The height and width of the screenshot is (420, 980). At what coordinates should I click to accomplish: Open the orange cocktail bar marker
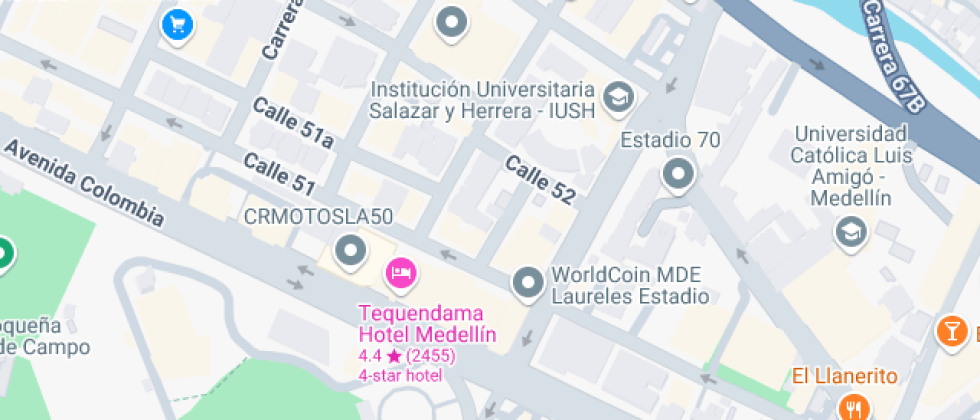(952, 330)
